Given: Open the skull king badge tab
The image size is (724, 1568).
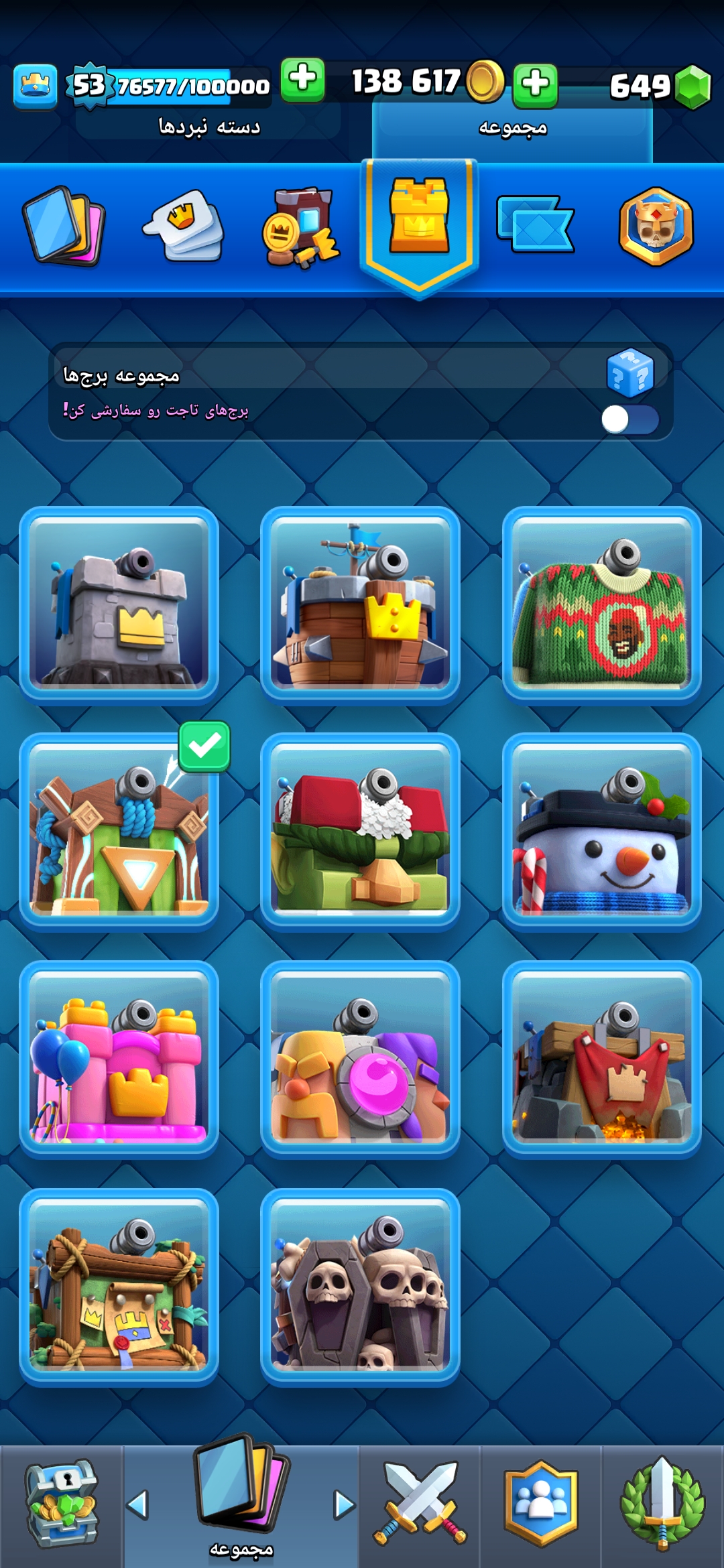Looking at the screenshot, I should (x=656, y=226).
